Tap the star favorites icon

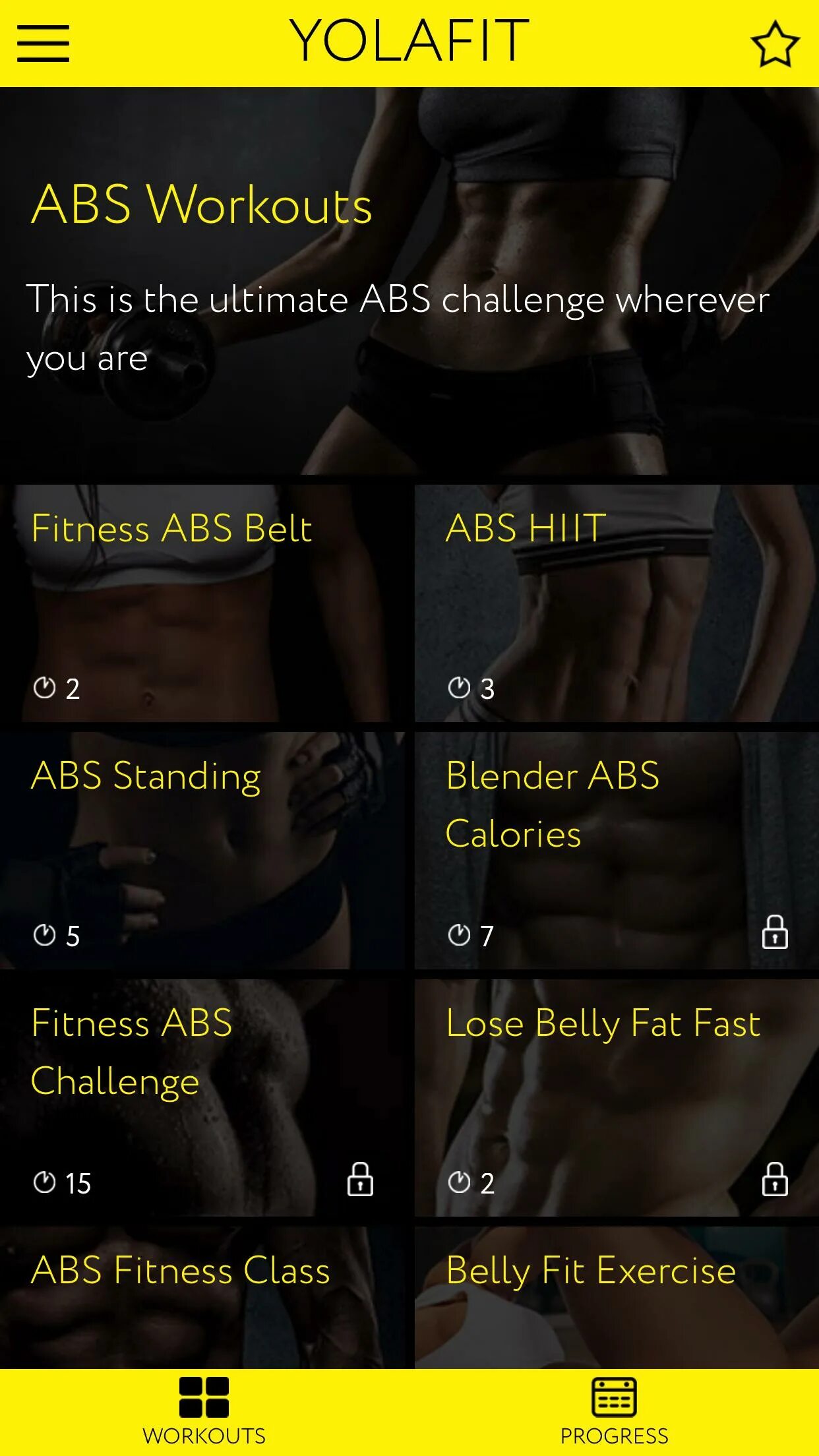tap(775, 44)
